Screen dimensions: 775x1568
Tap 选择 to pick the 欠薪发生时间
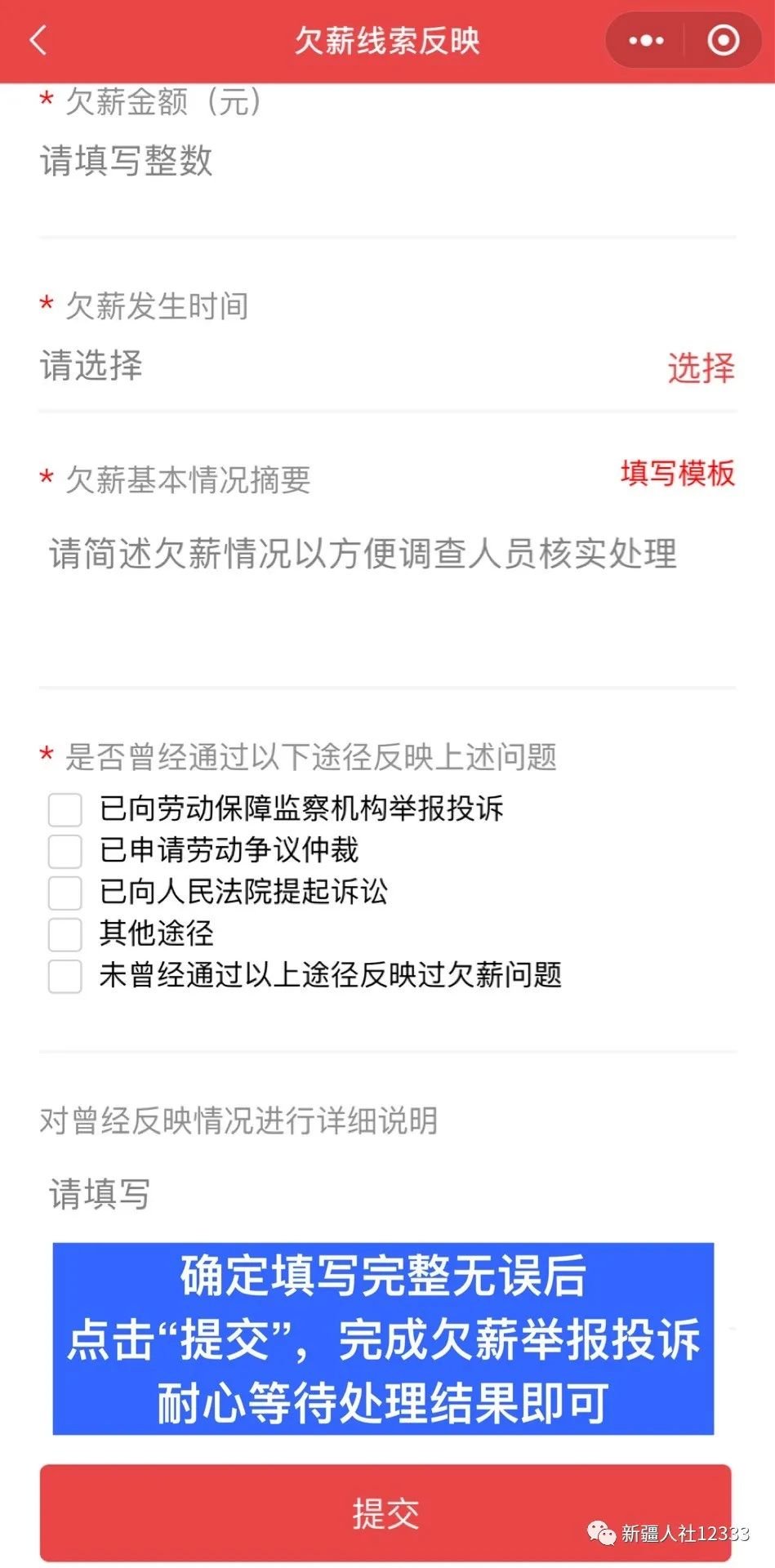(x=701, y=367)
